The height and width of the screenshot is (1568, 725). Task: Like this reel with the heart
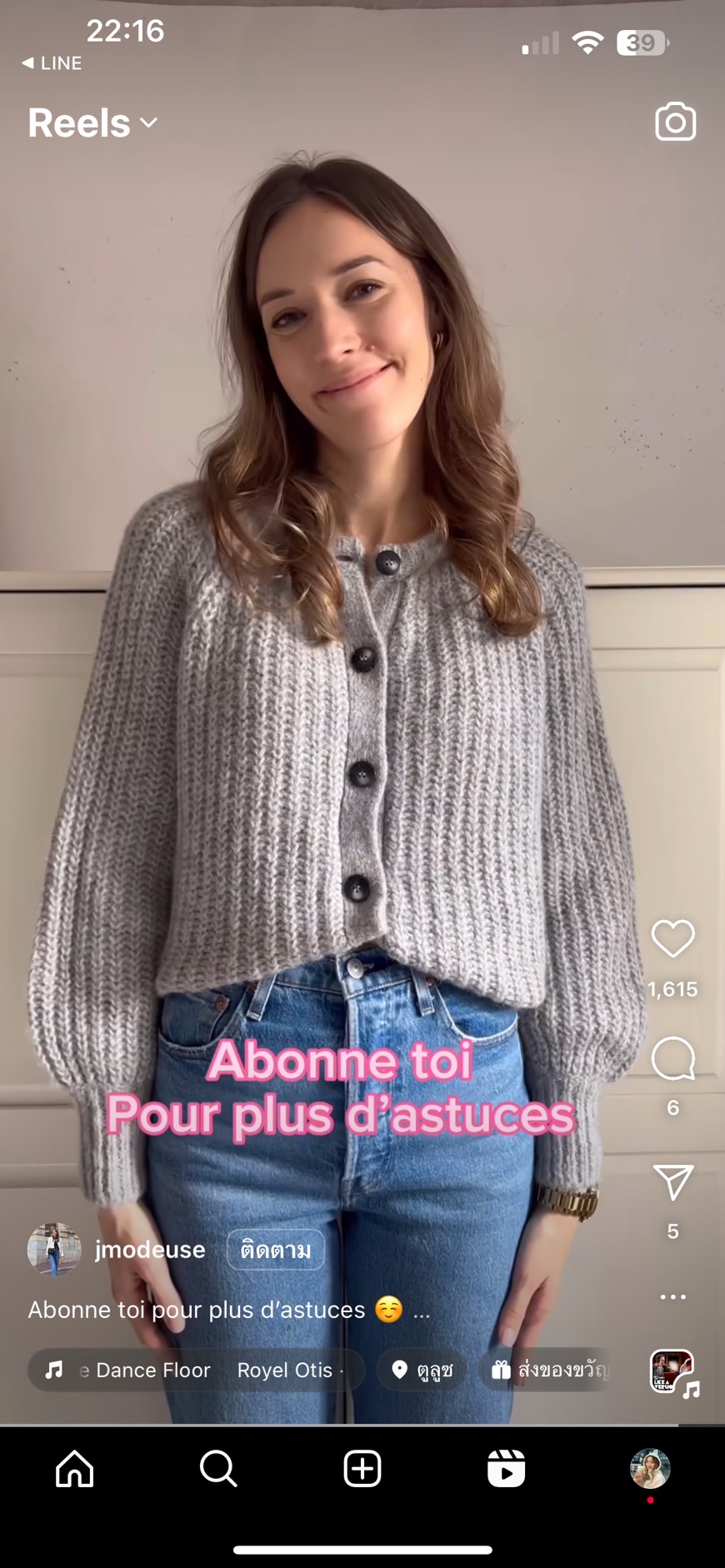[x=672, y=939]
